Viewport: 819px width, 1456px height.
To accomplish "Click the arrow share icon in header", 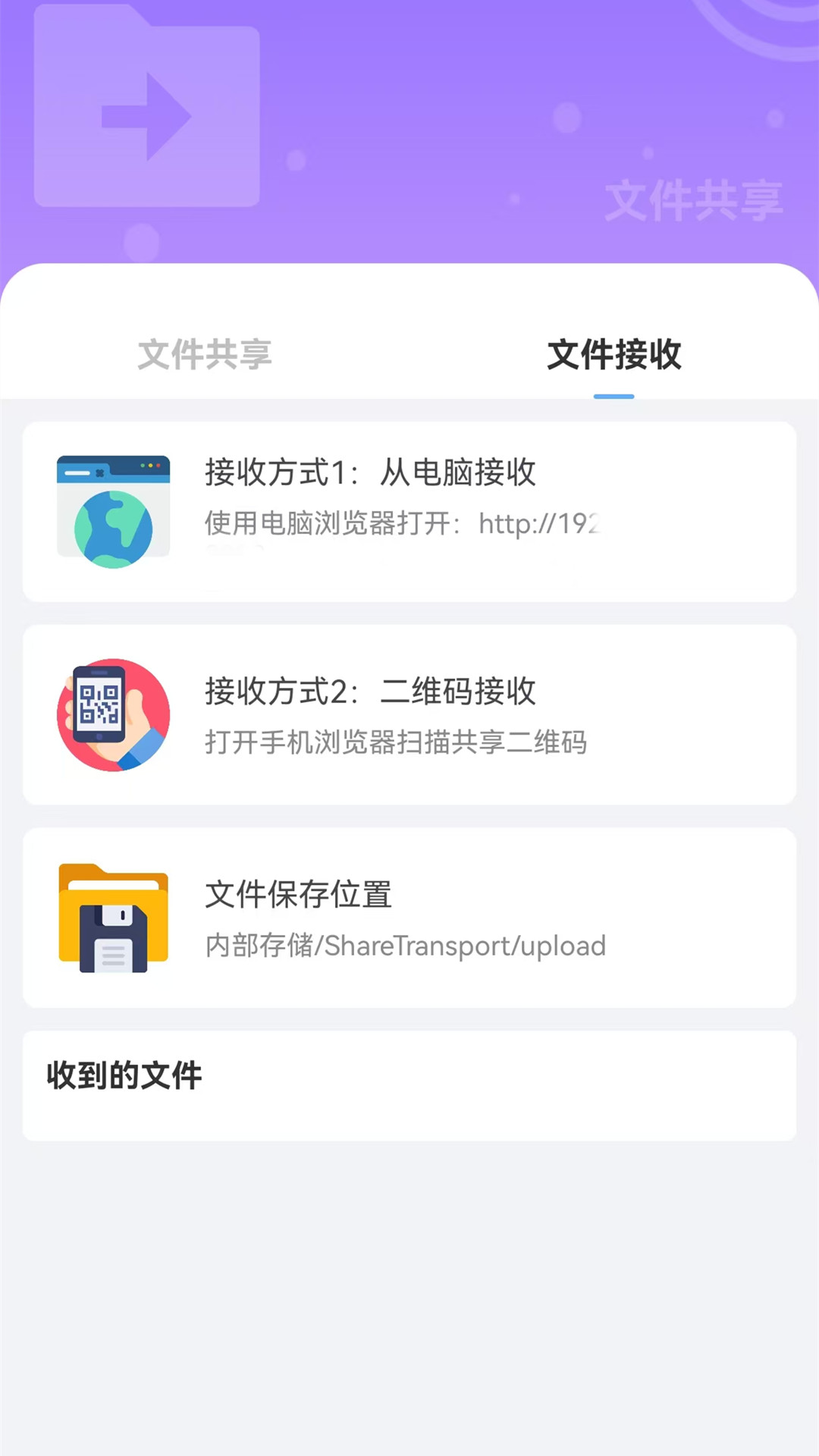I will [x=146, y=114].
